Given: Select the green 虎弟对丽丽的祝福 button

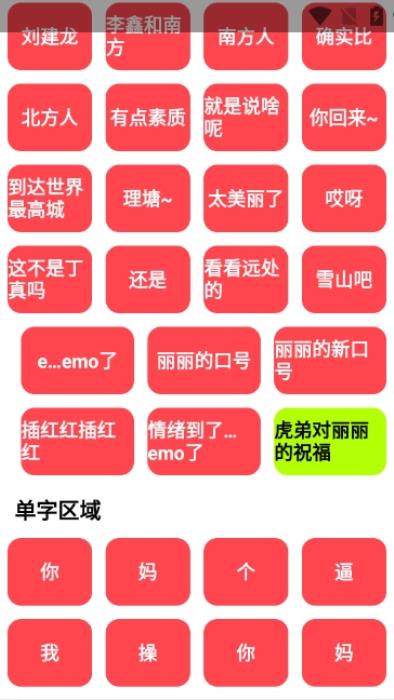Looking at the screenshot, I should [330, 442].
